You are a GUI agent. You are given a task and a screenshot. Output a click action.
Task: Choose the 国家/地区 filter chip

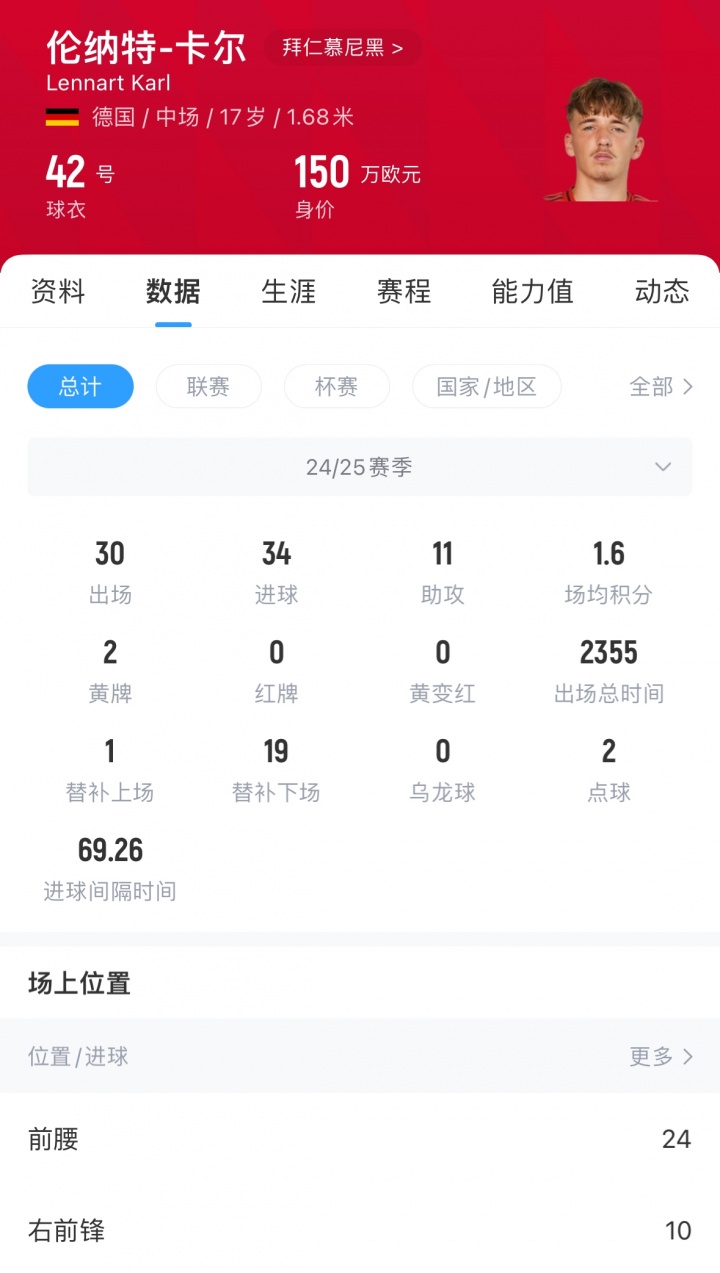tap(486, 386)
